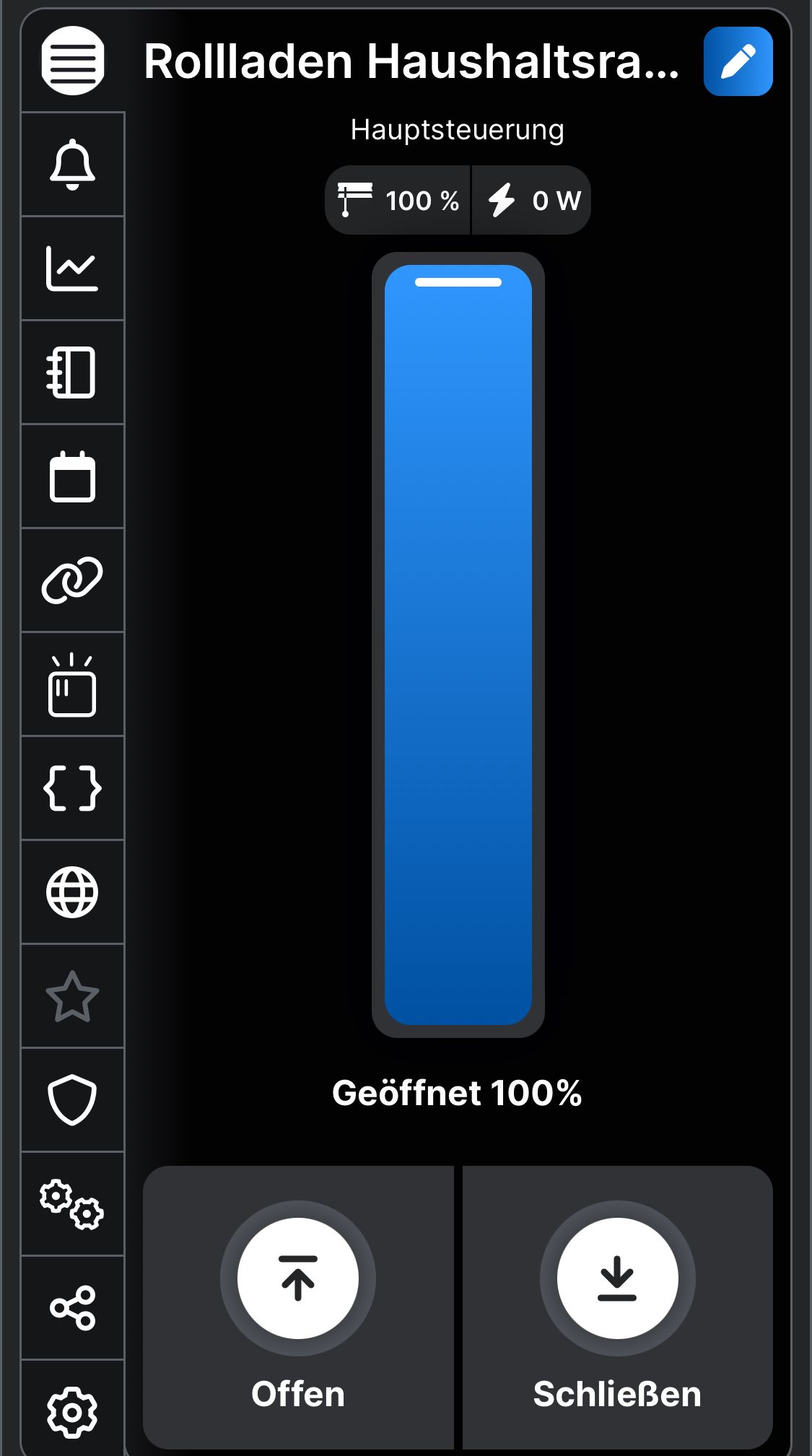Open the shield safety section
The image size is (812, 1456).
(x=72, y=1100)
